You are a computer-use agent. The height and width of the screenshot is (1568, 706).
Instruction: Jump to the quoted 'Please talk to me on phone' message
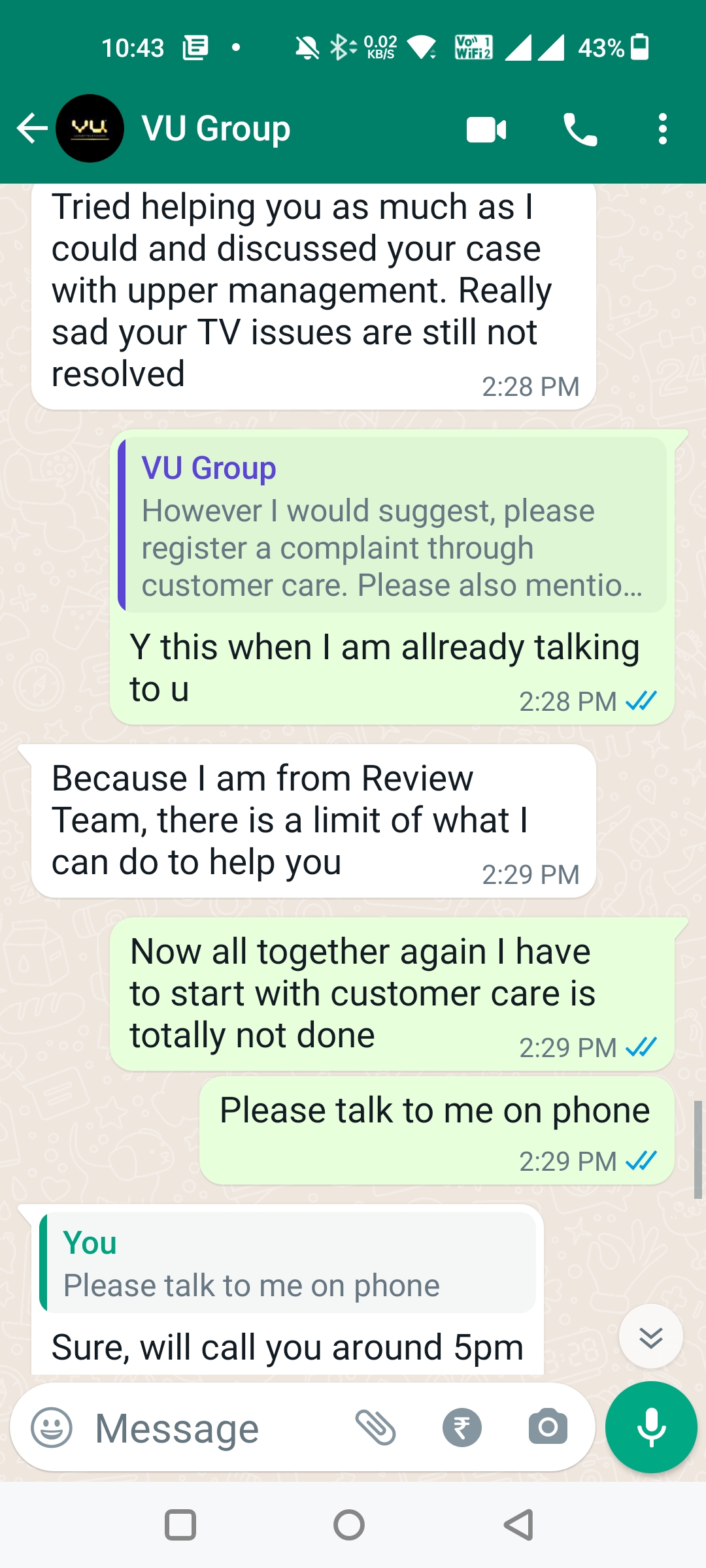point(288,1263)
